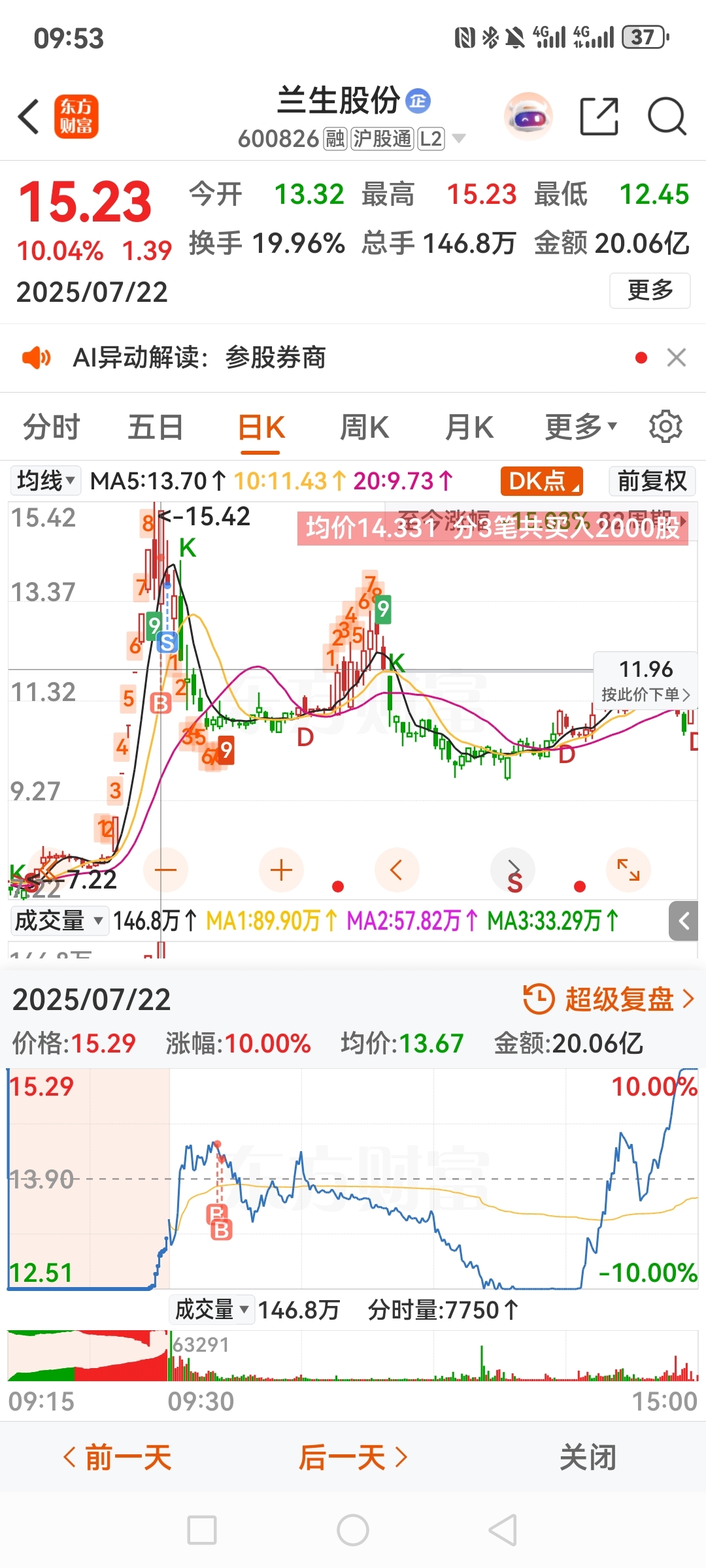Switch to 周K chart tab
The width and height of the screenshot is (706, 1568).
click(365, 428)
